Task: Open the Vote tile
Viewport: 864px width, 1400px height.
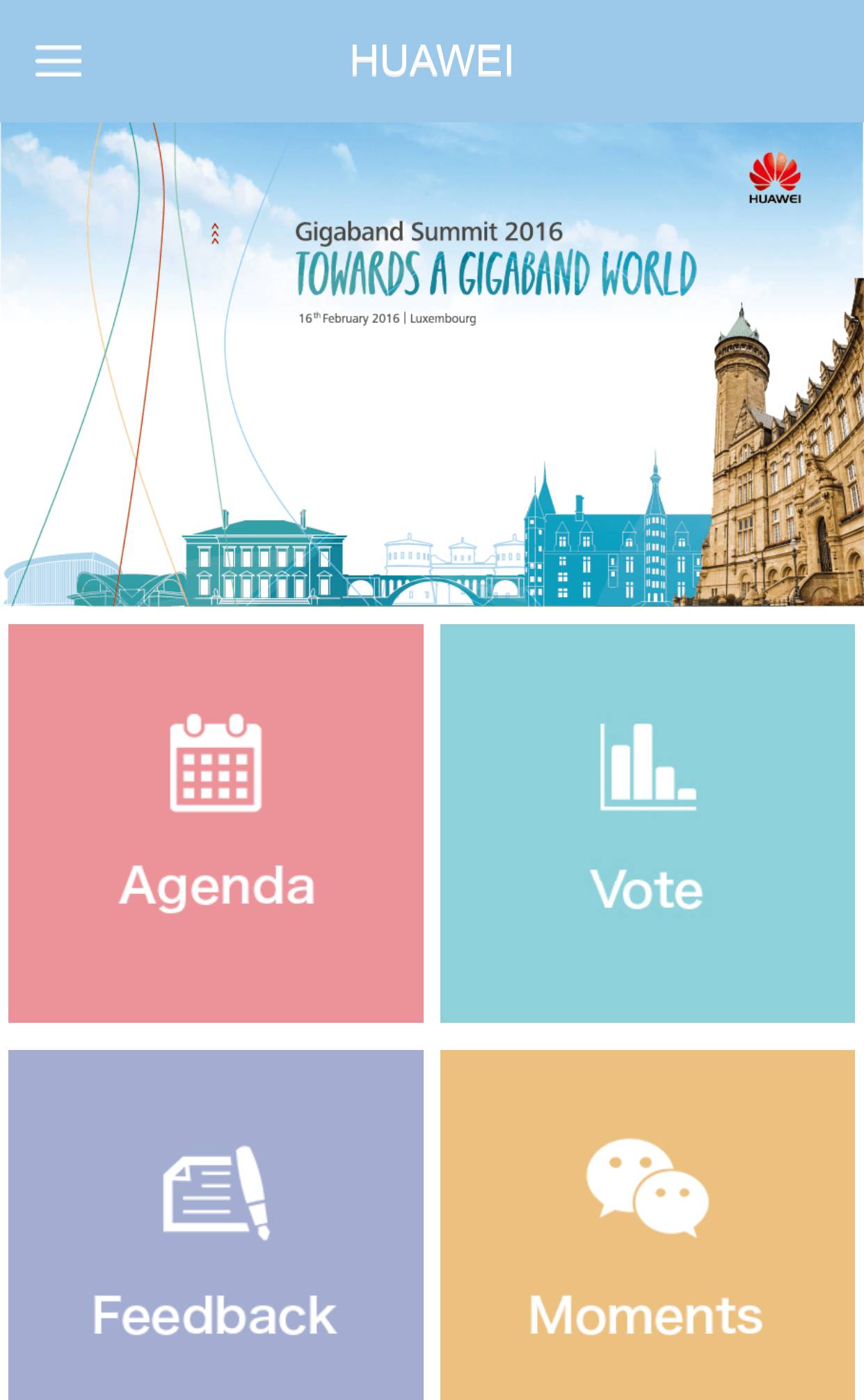Action: click(647, 823)
